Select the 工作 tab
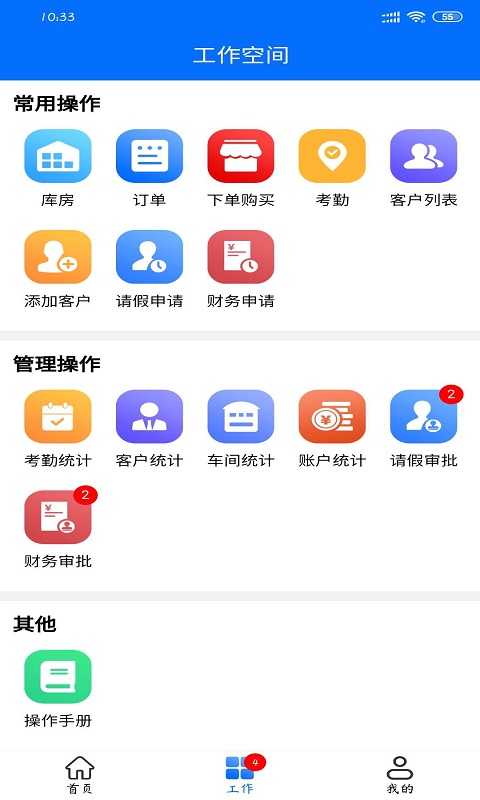The image size is (480, 800). pyautogui.click(x=240, y=774)
